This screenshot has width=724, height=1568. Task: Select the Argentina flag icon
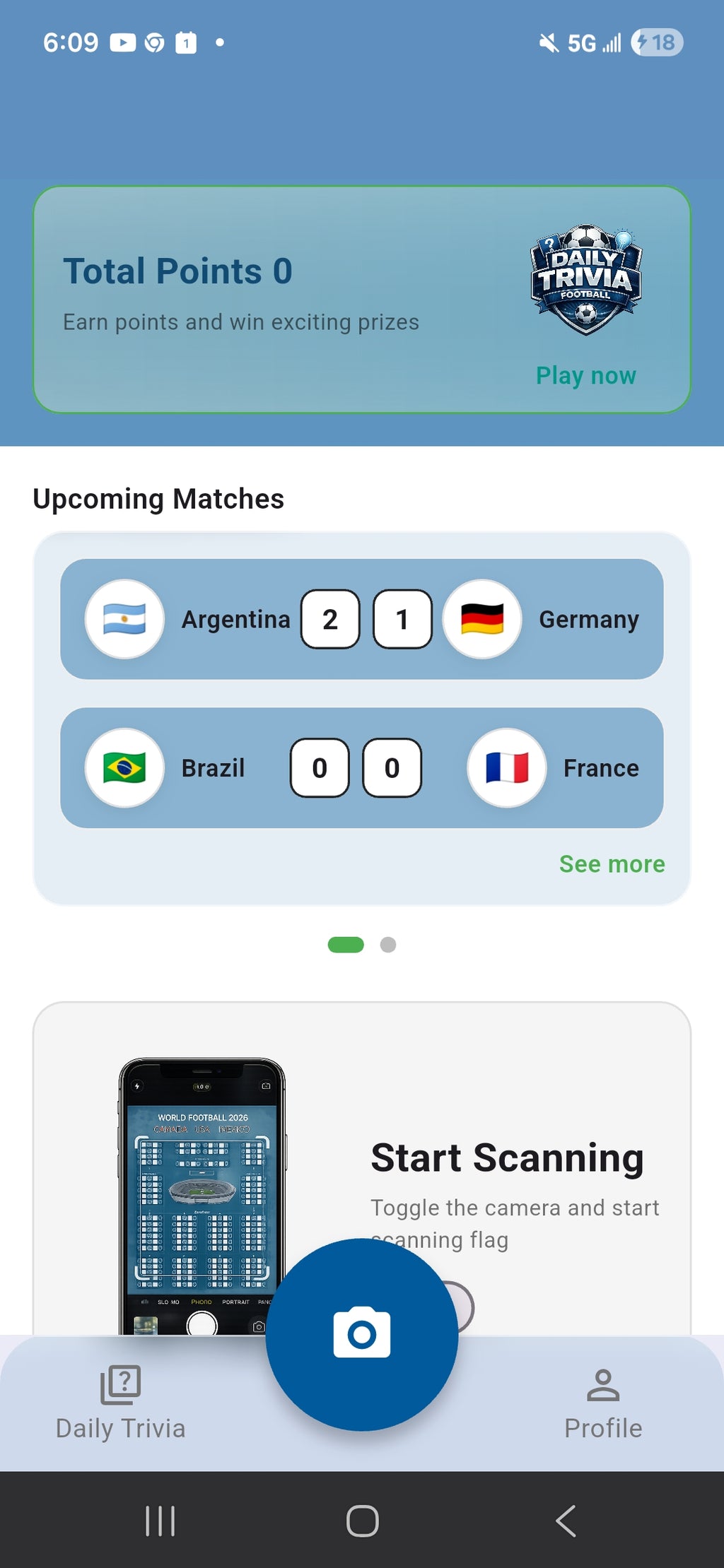[x=124, y=619]
